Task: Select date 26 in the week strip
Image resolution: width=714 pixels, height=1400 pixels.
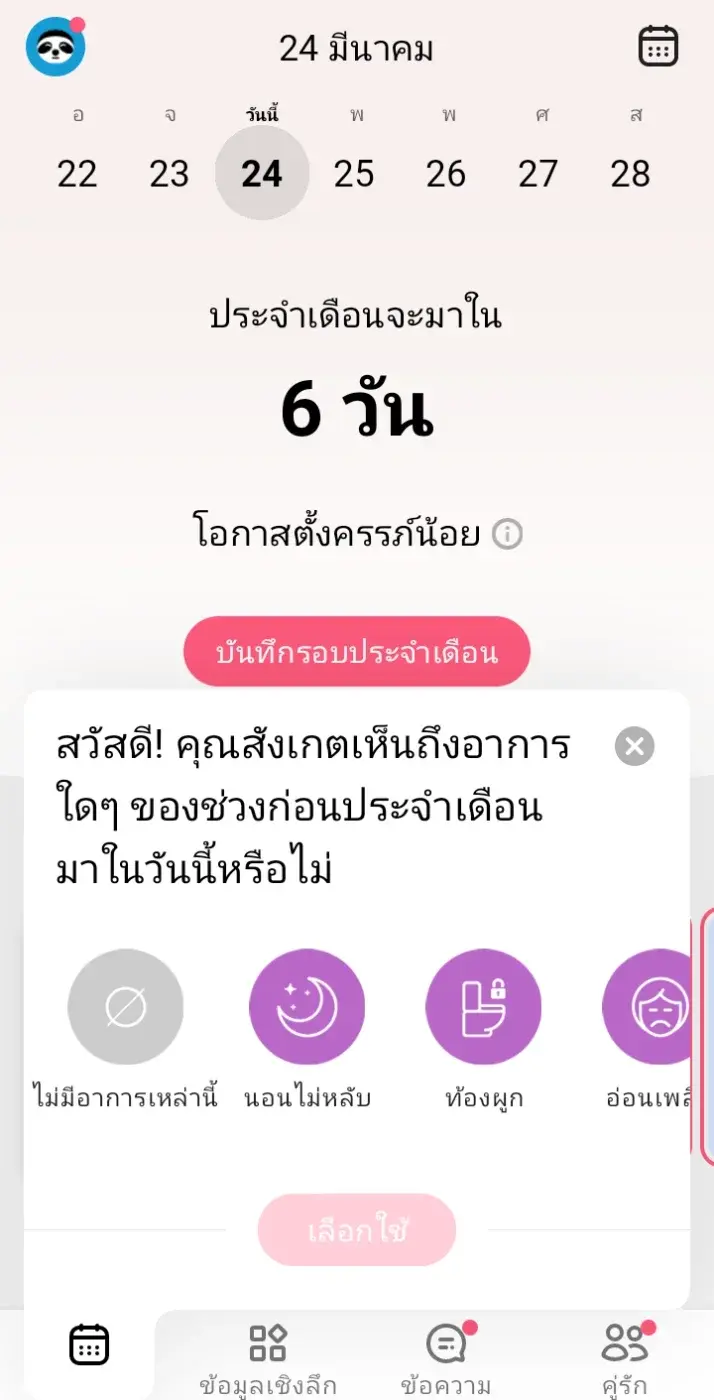Action: tap(446, 174)
